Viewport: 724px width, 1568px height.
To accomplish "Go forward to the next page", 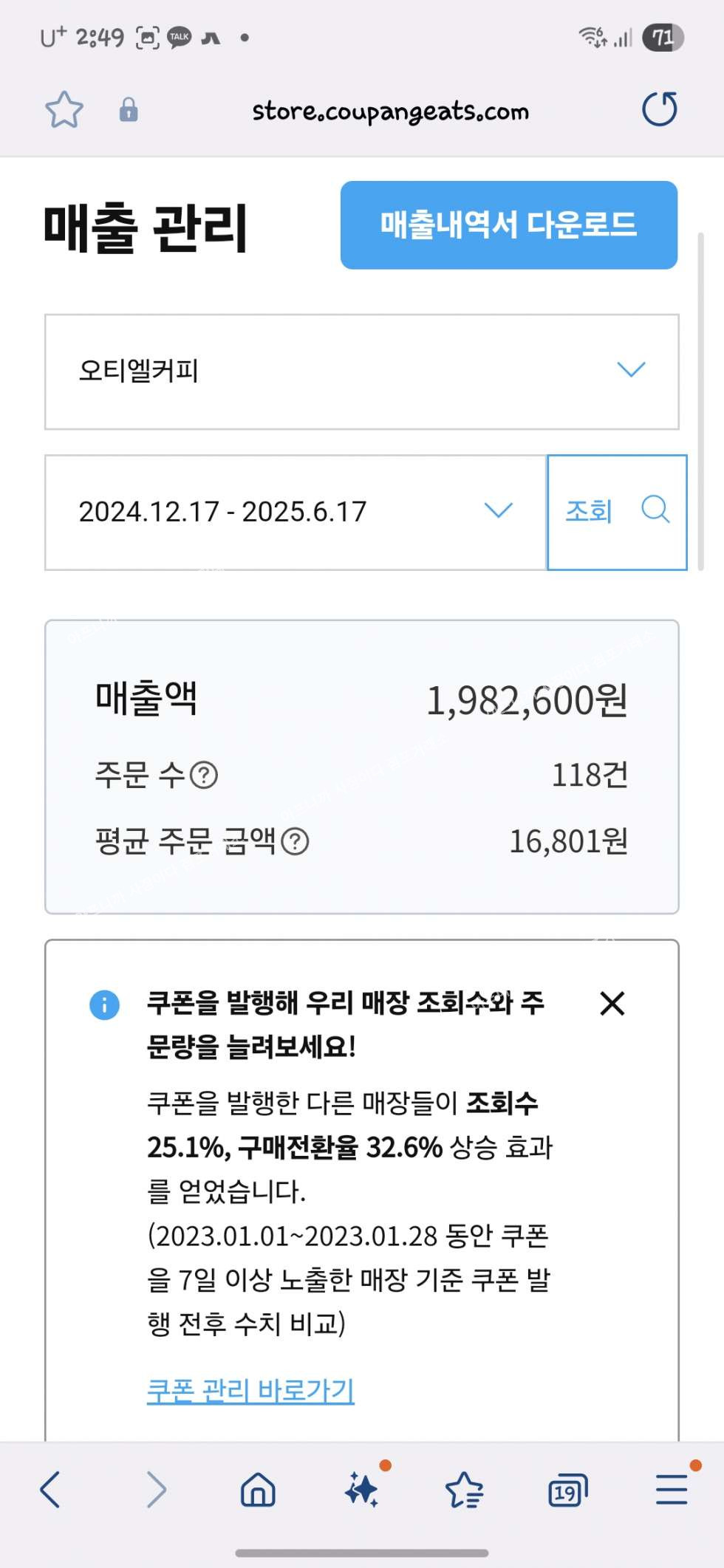I will pyautogui.click(x=156, y=1488).
